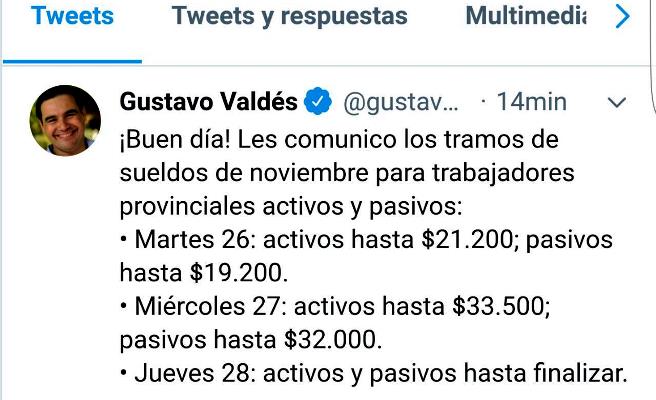This screenshot has width=656, height=400.
Task: Open Gustavo Valdés's profile from his name
Action: click(x=208, y=102)
